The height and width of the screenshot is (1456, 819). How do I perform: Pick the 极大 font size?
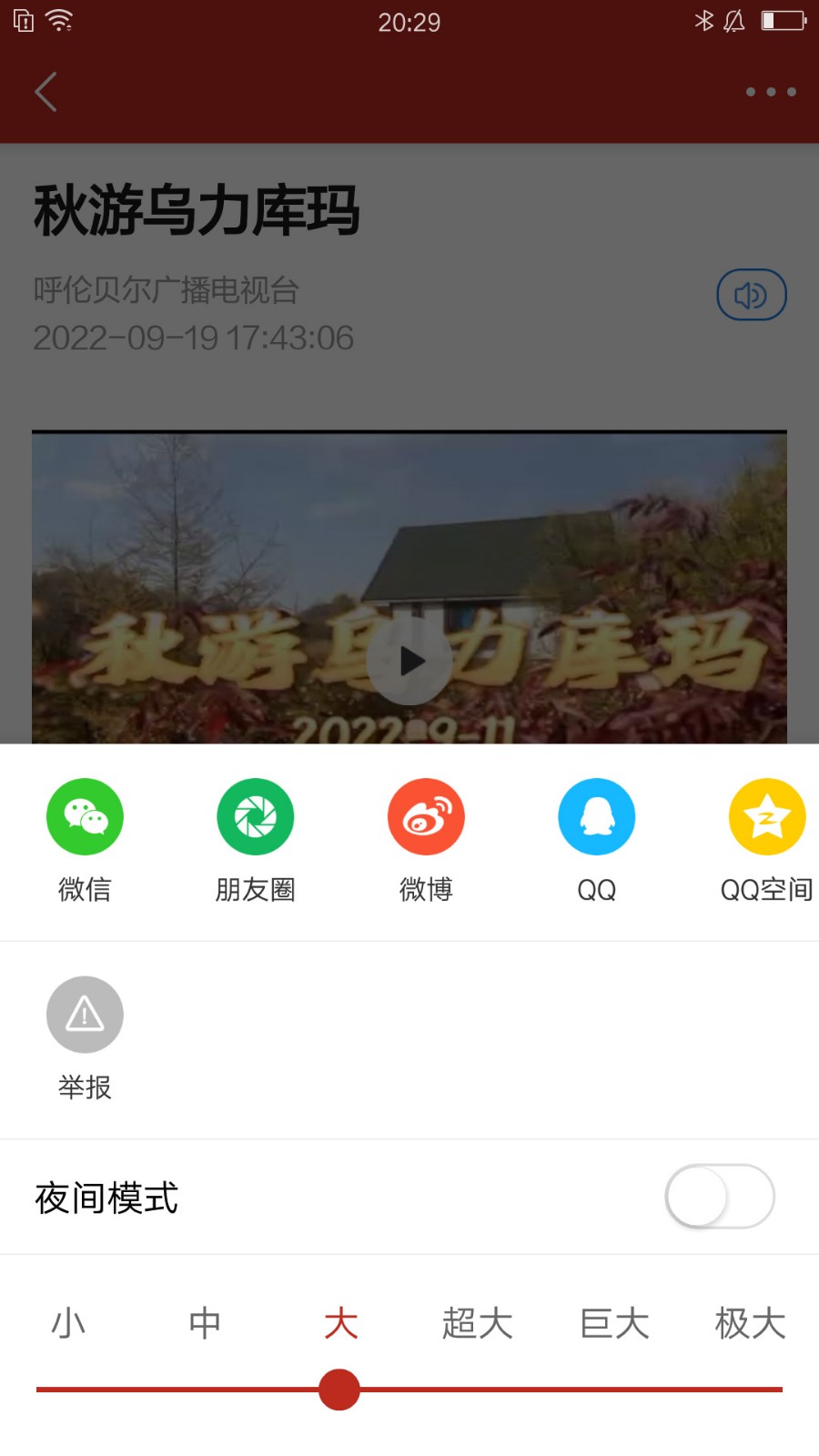(750, 1323)
